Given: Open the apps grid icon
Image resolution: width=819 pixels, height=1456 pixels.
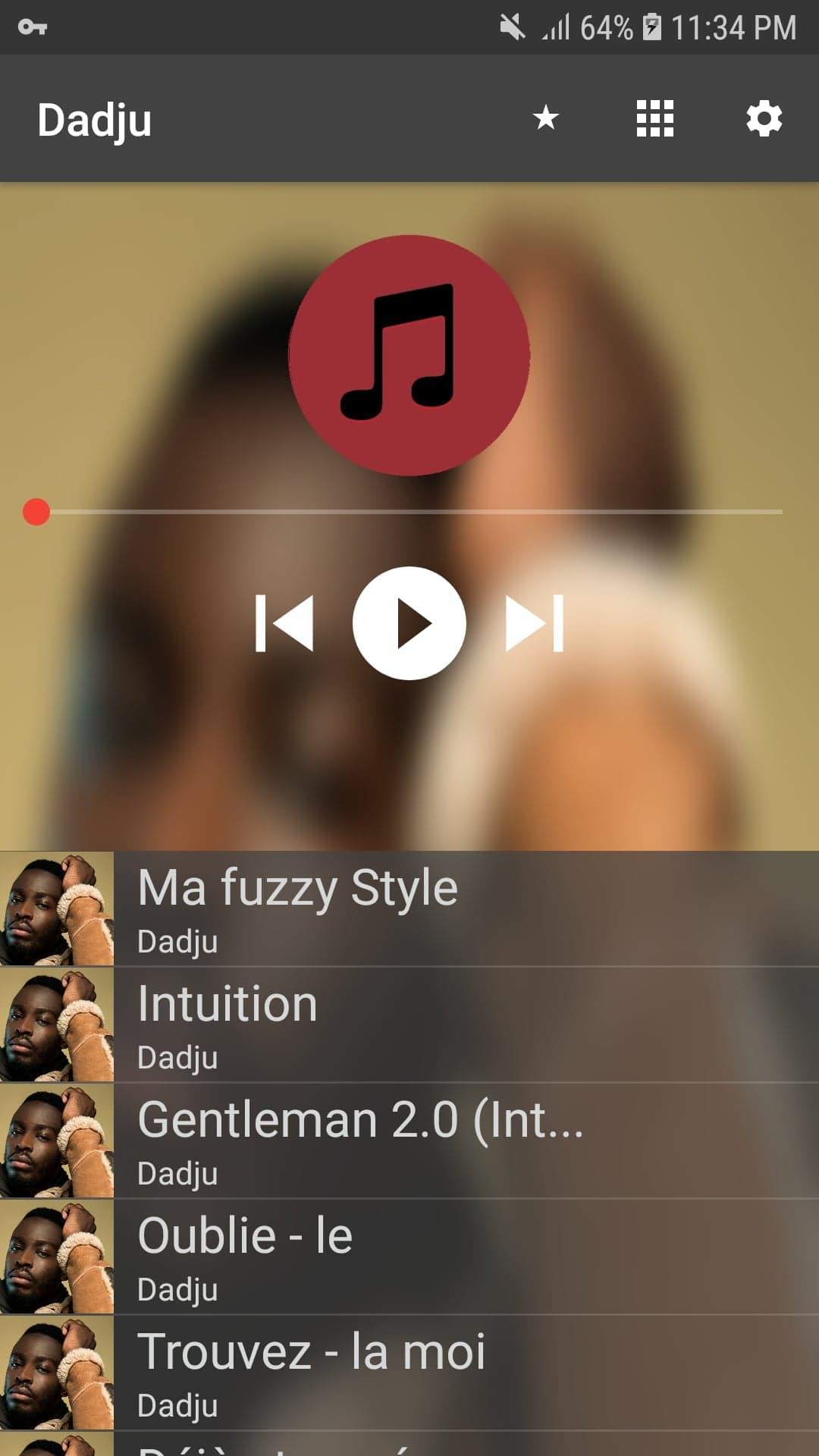Looking at the screenshot, I should 654,118.
